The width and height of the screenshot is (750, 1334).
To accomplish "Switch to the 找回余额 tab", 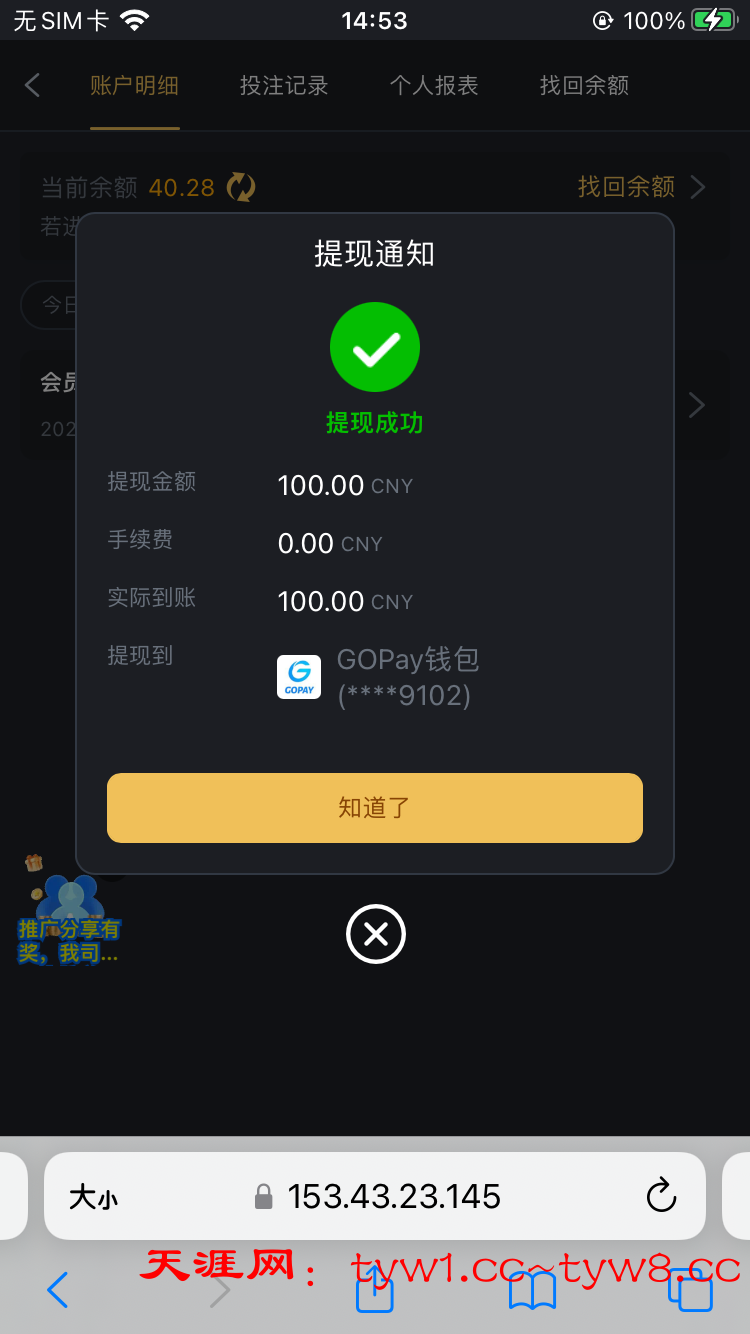I will coord(584,86).
